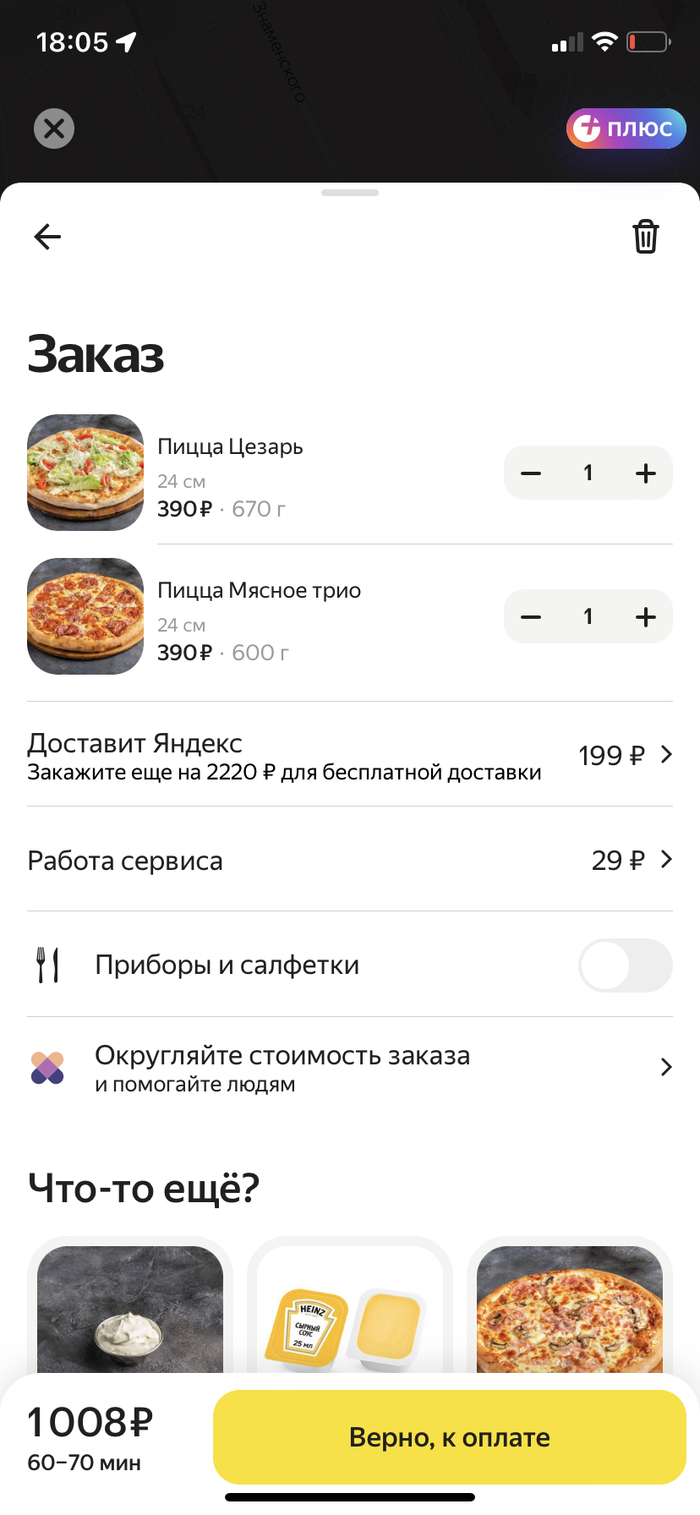The width and height of the screenshot is (700, 1515).
Task: Select the Heinz cheese sauce card
Action: click(350, 1310)
